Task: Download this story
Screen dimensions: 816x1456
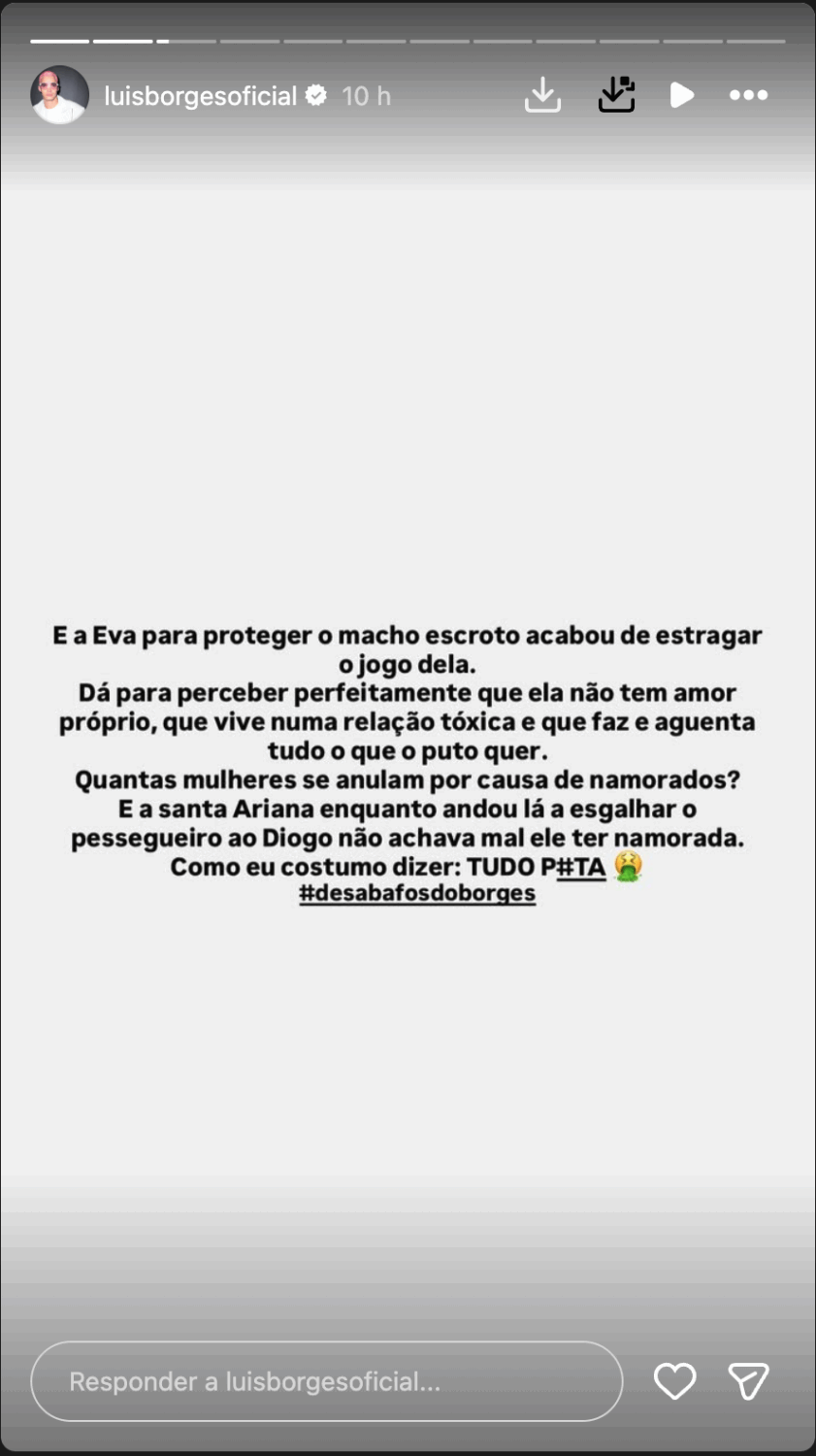Action: click(542, 95)
